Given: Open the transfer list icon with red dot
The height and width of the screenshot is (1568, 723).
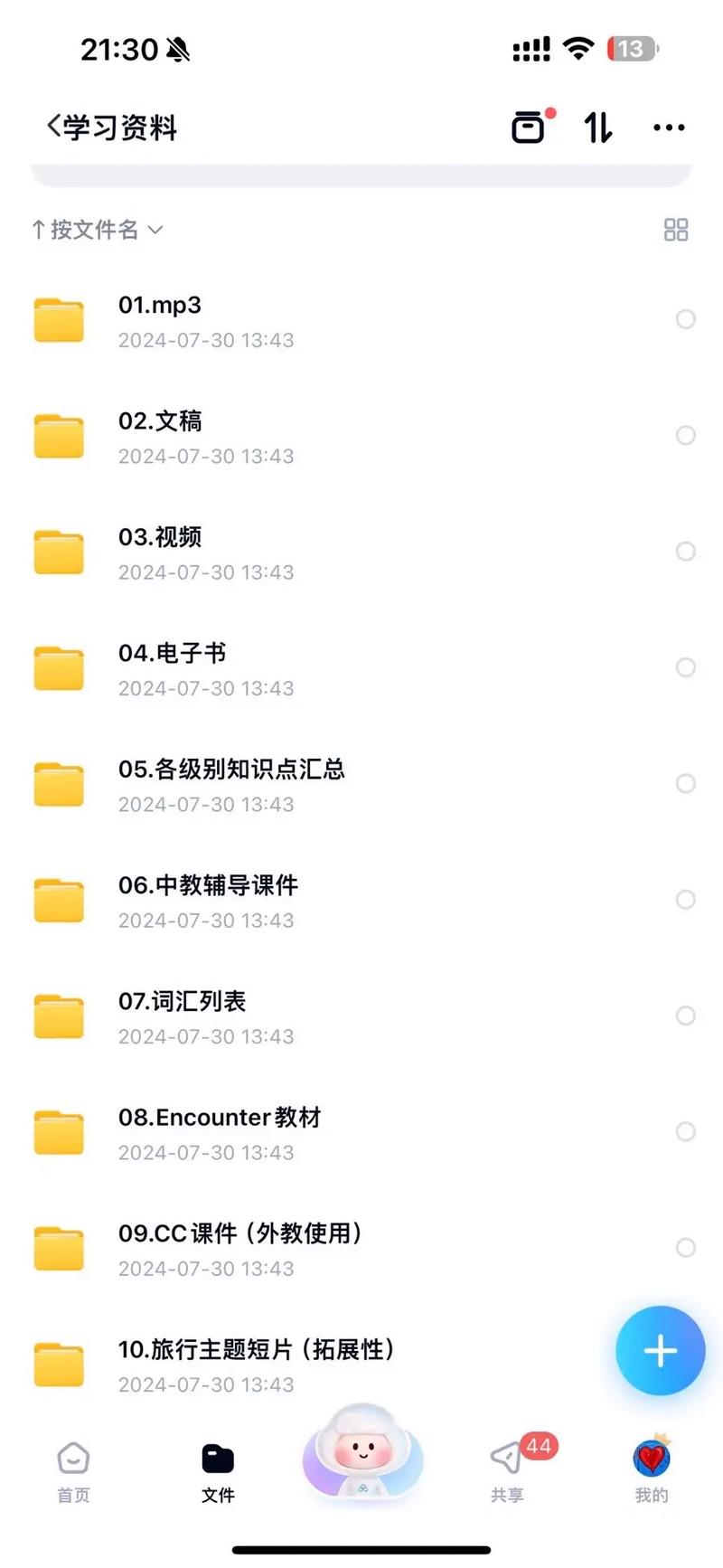Looking at the screenshot, I should tap(529, 128).
